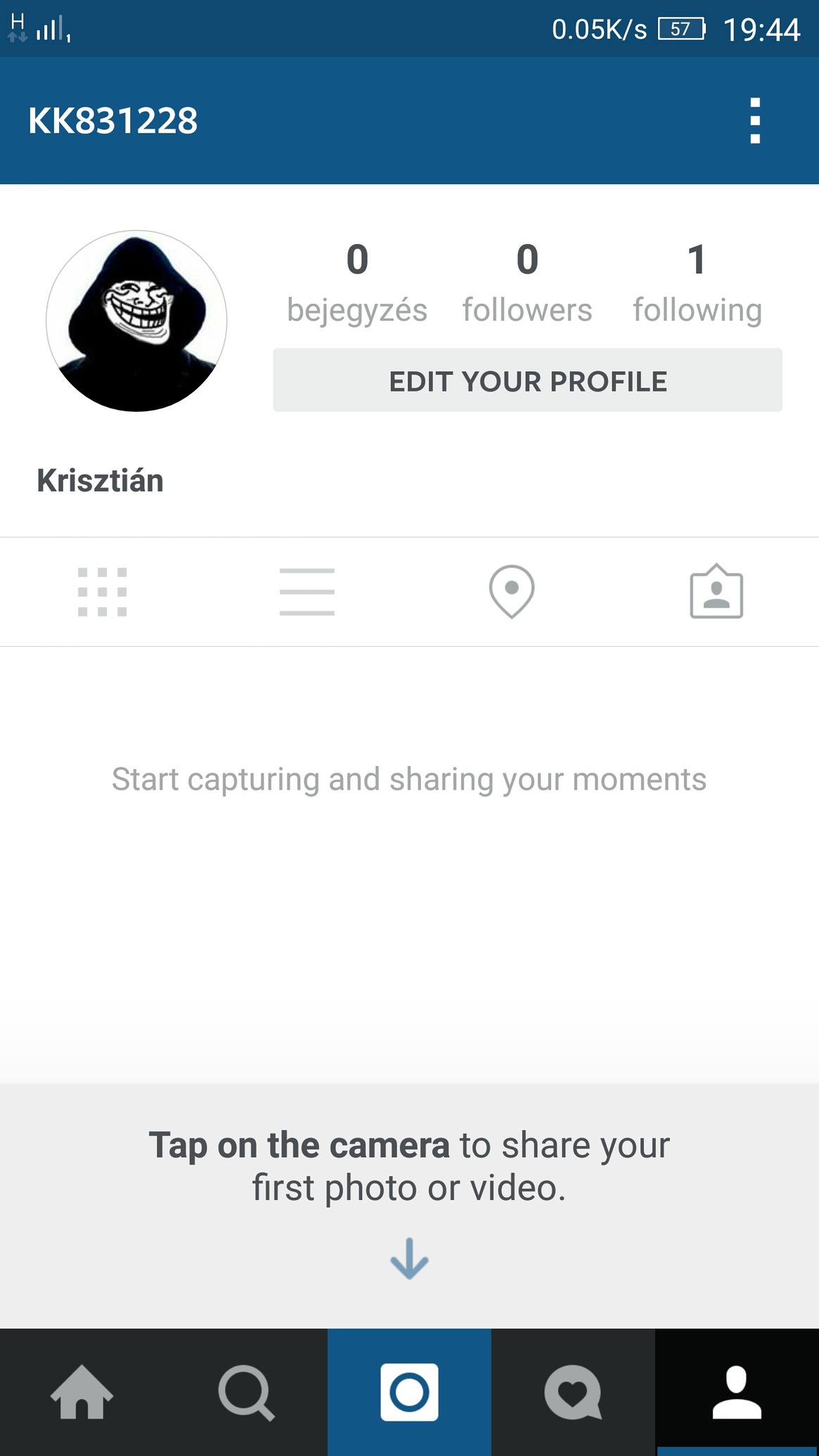Launch the camera to share a photo
819x1456 pixels.
(x=409, y=1392)
